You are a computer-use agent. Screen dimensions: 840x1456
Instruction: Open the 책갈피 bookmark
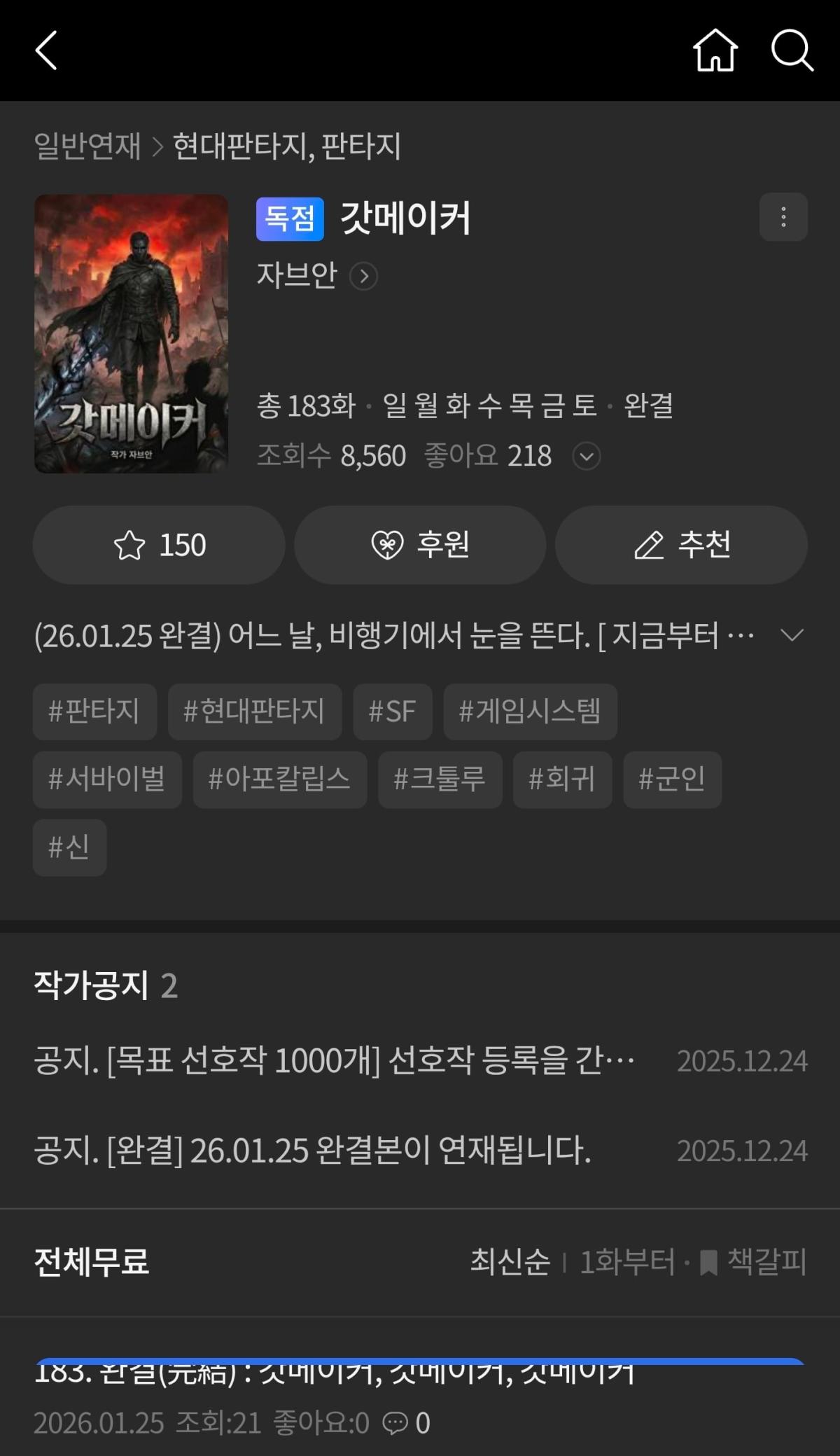(753, 1262)
